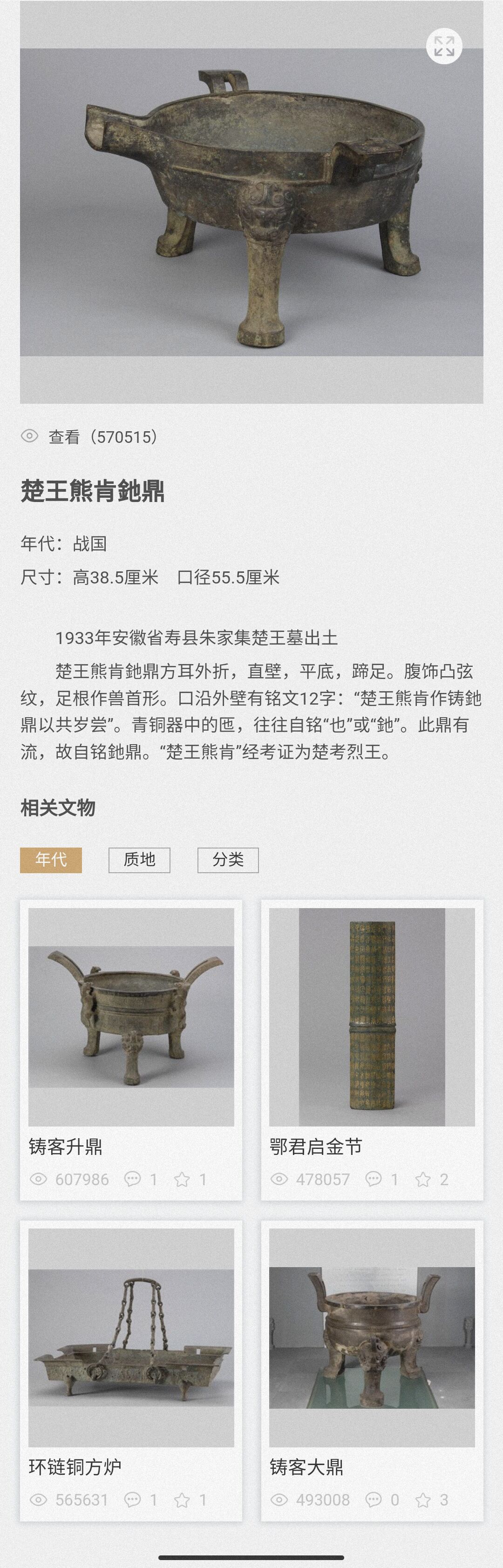Open comments for 铸客大鼎

(373, 1500)
